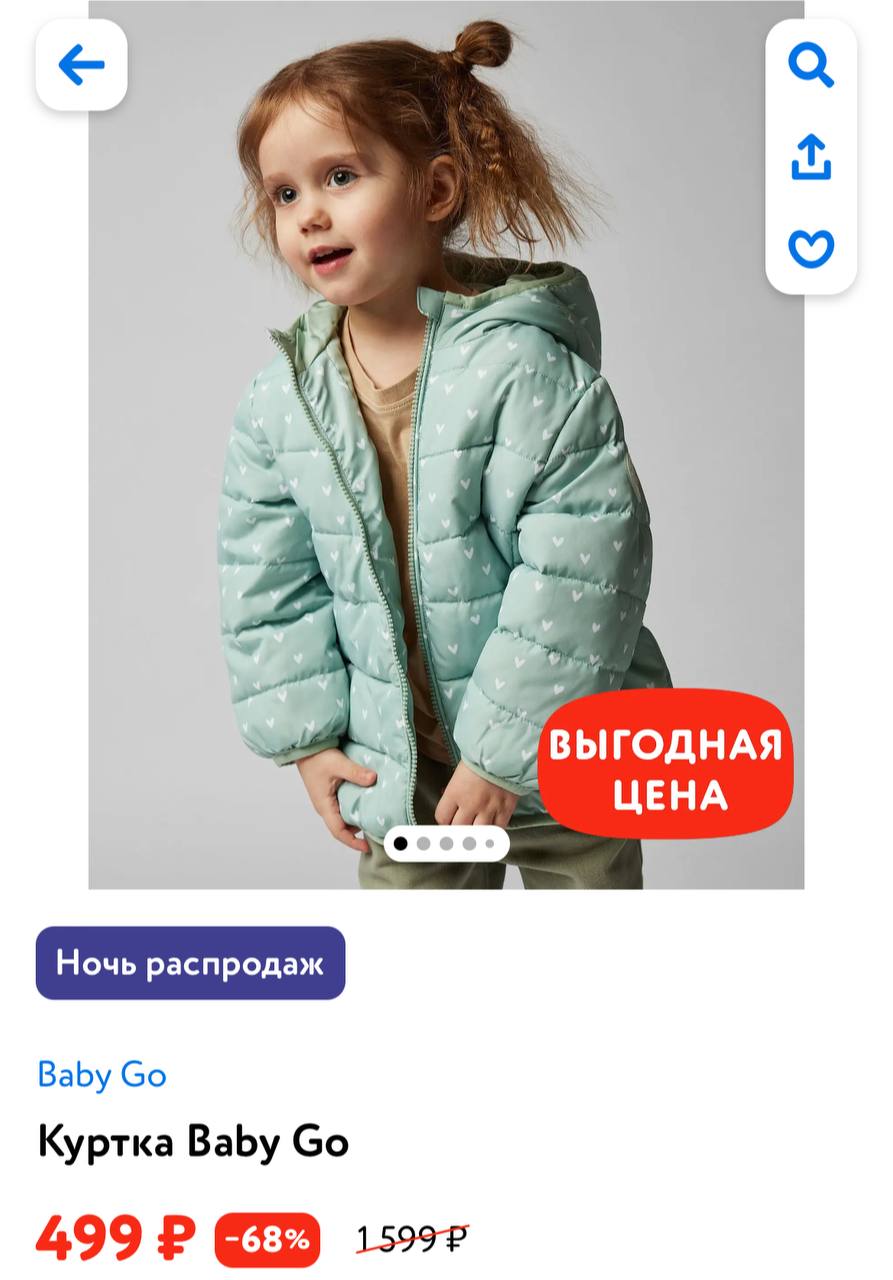
Task: Share this jacket listing
Action: point(810,157)
